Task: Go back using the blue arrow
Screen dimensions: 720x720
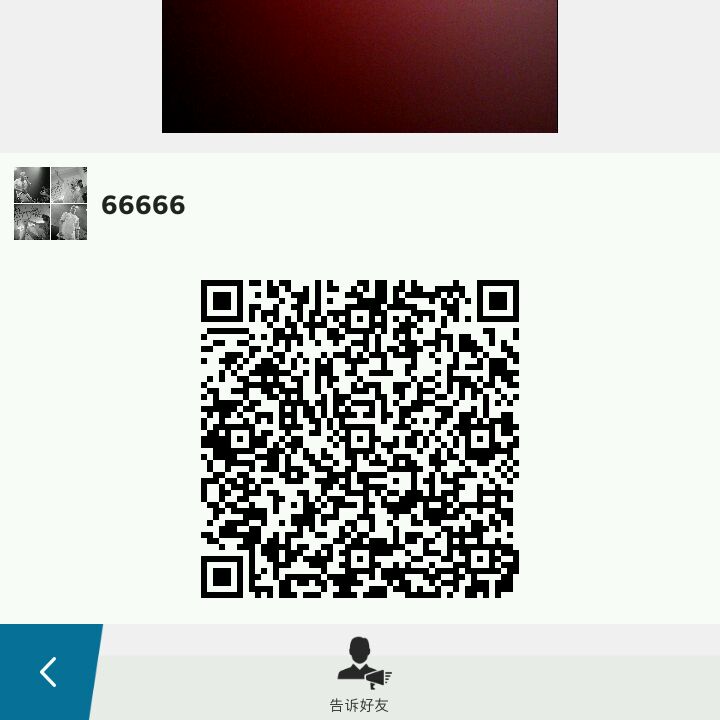Action: tap(48, 672)
